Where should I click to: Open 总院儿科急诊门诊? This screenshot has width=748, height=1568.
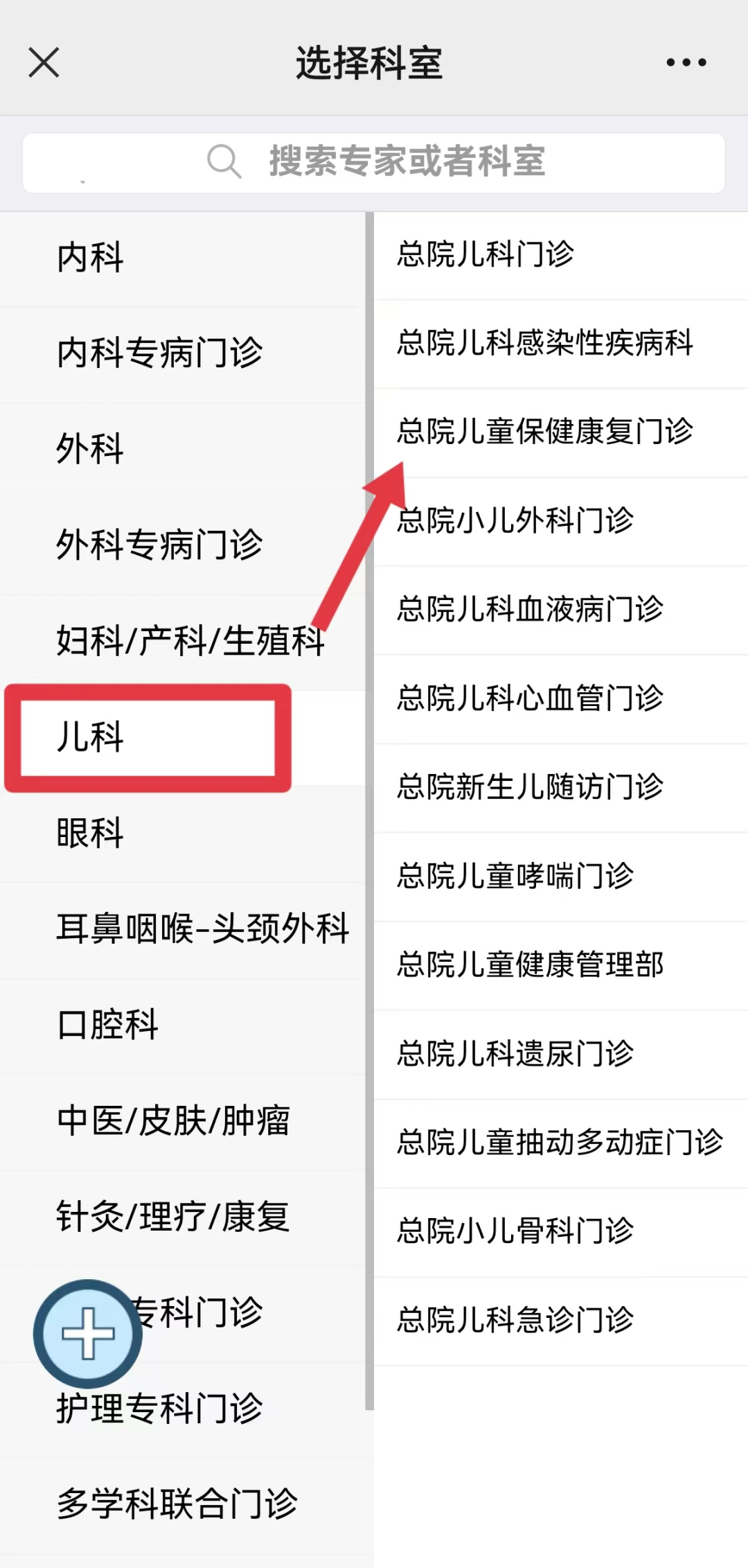click(x=561, y=1319)
